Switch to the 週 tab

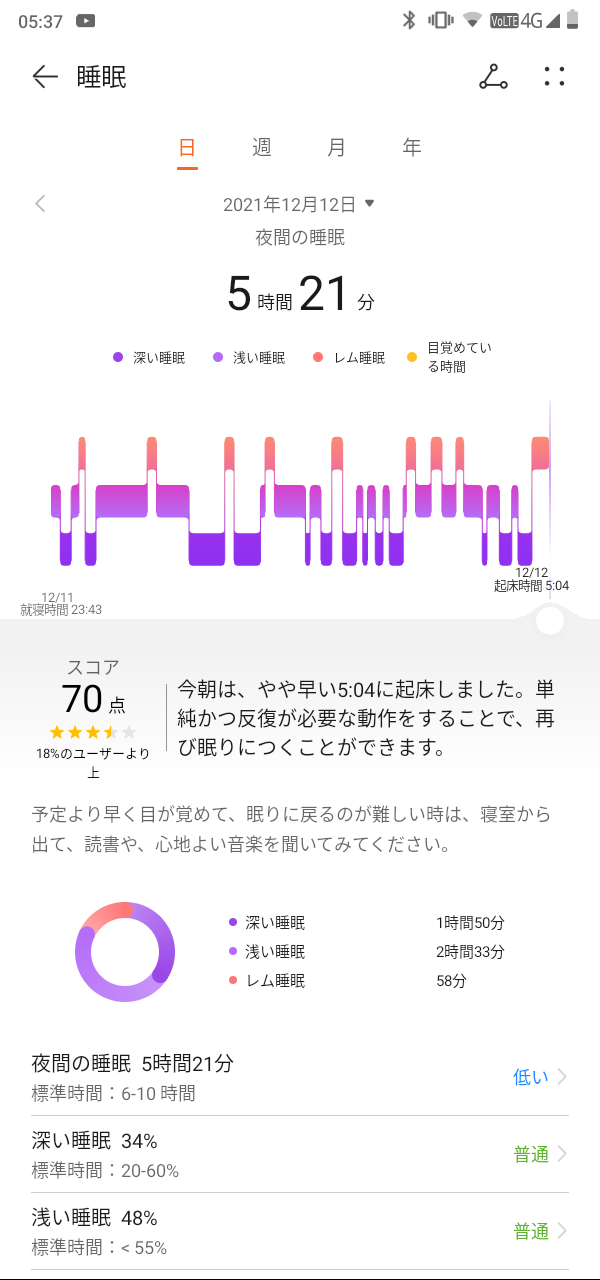[262, 148]
